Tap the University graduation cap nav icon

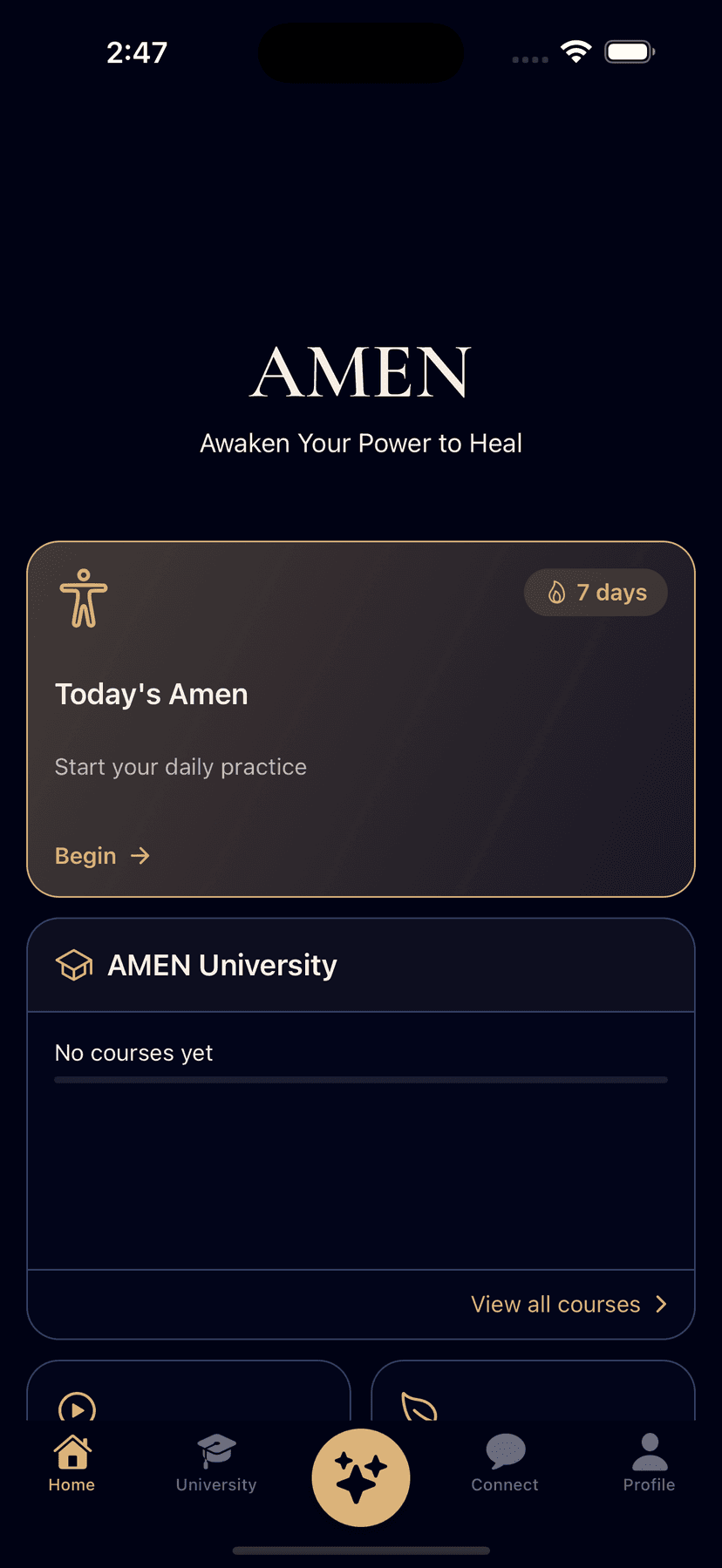[x=215, y=1449]
